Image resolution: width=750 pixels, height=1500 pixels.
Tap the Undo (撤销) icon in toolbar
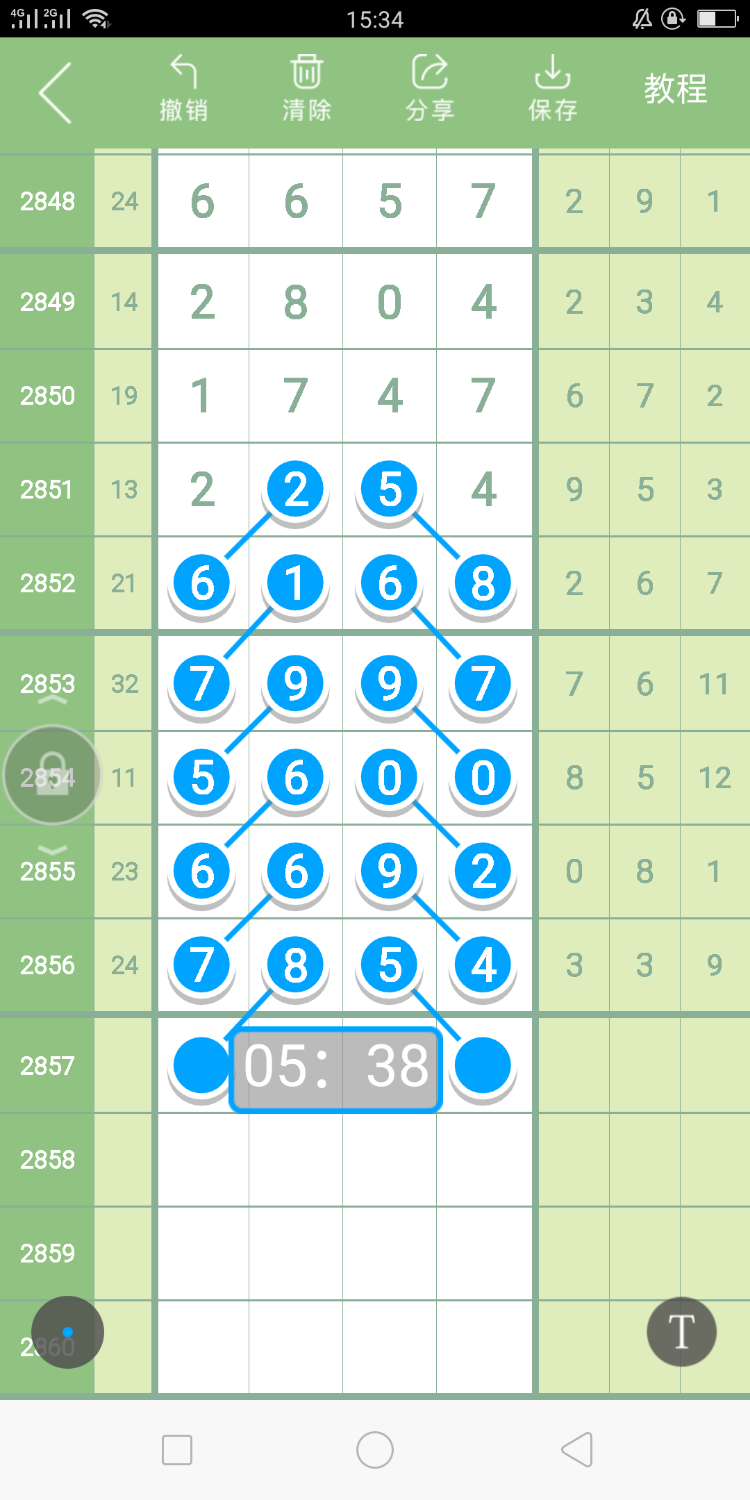(x=184, y=85)
